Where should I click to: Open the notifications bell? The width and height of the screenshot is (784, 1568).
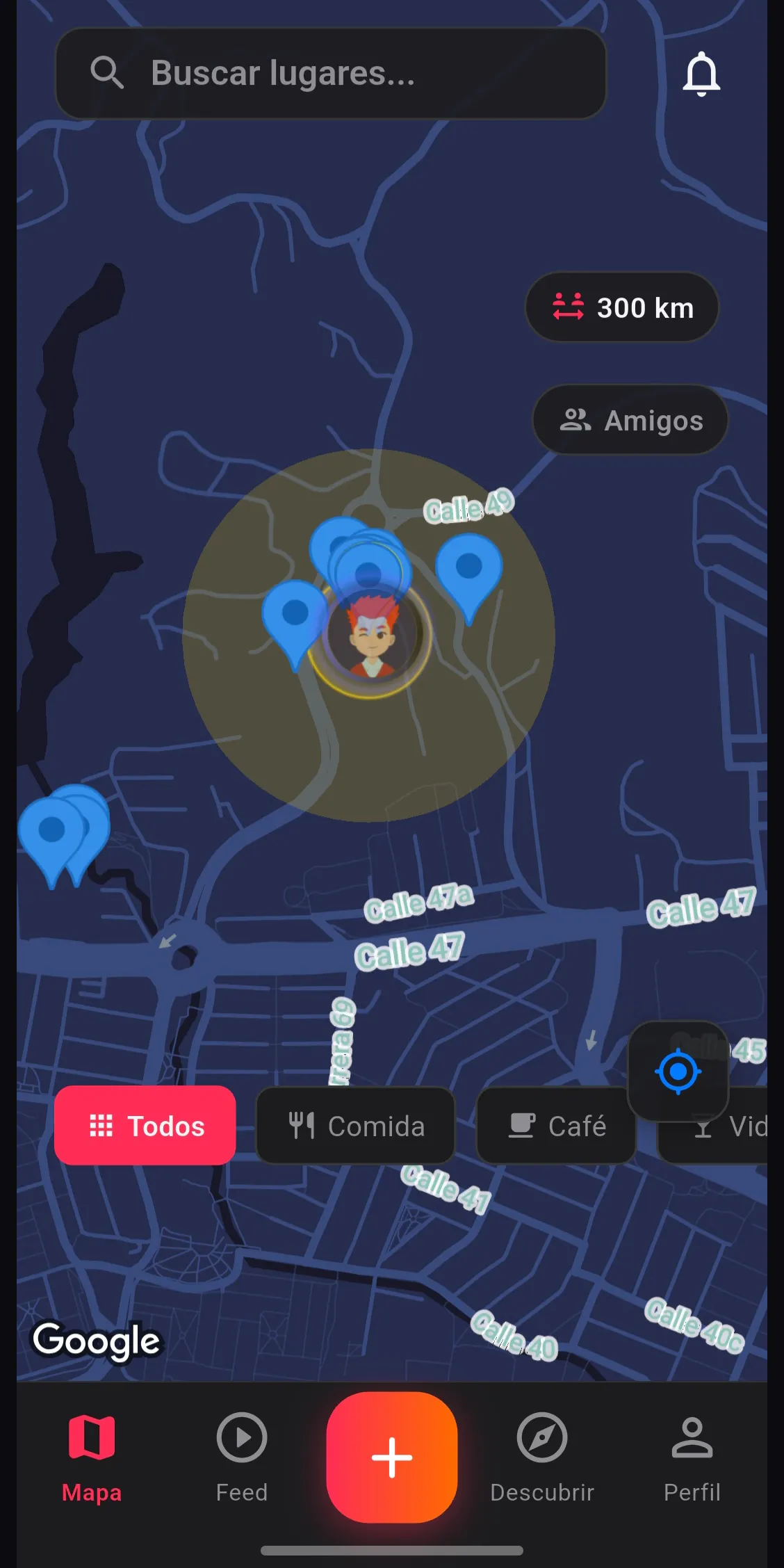click(x=701, y=74)
